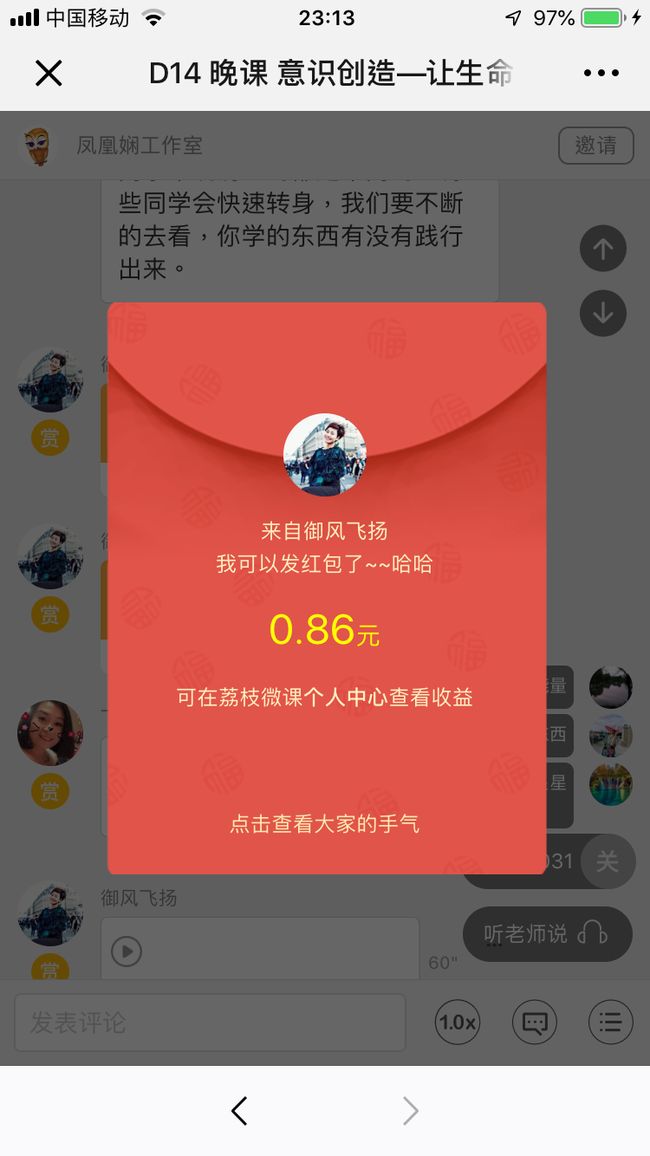650x1156 pixels.
Task: Tap 听老师说 listen to teacher button
Action: [547, 933]
